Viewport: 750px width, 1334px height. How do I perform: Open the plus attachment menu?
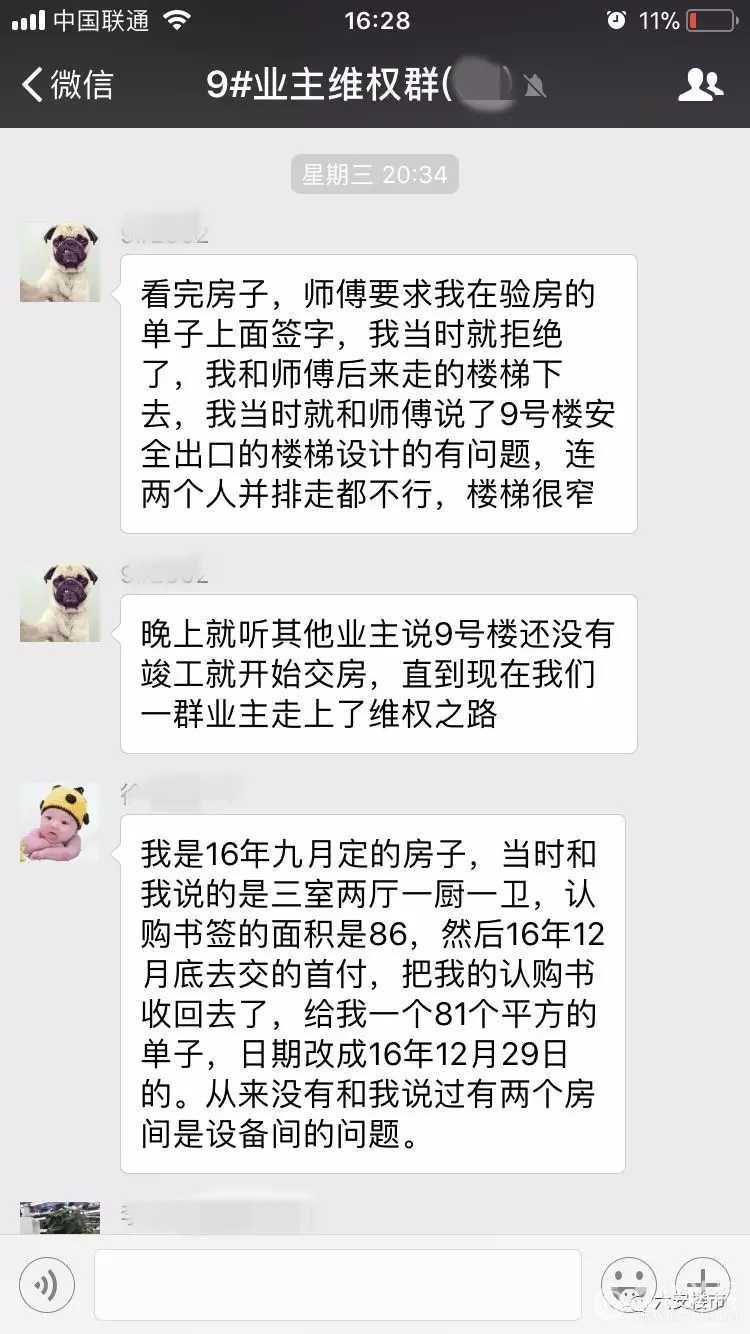703,1284
